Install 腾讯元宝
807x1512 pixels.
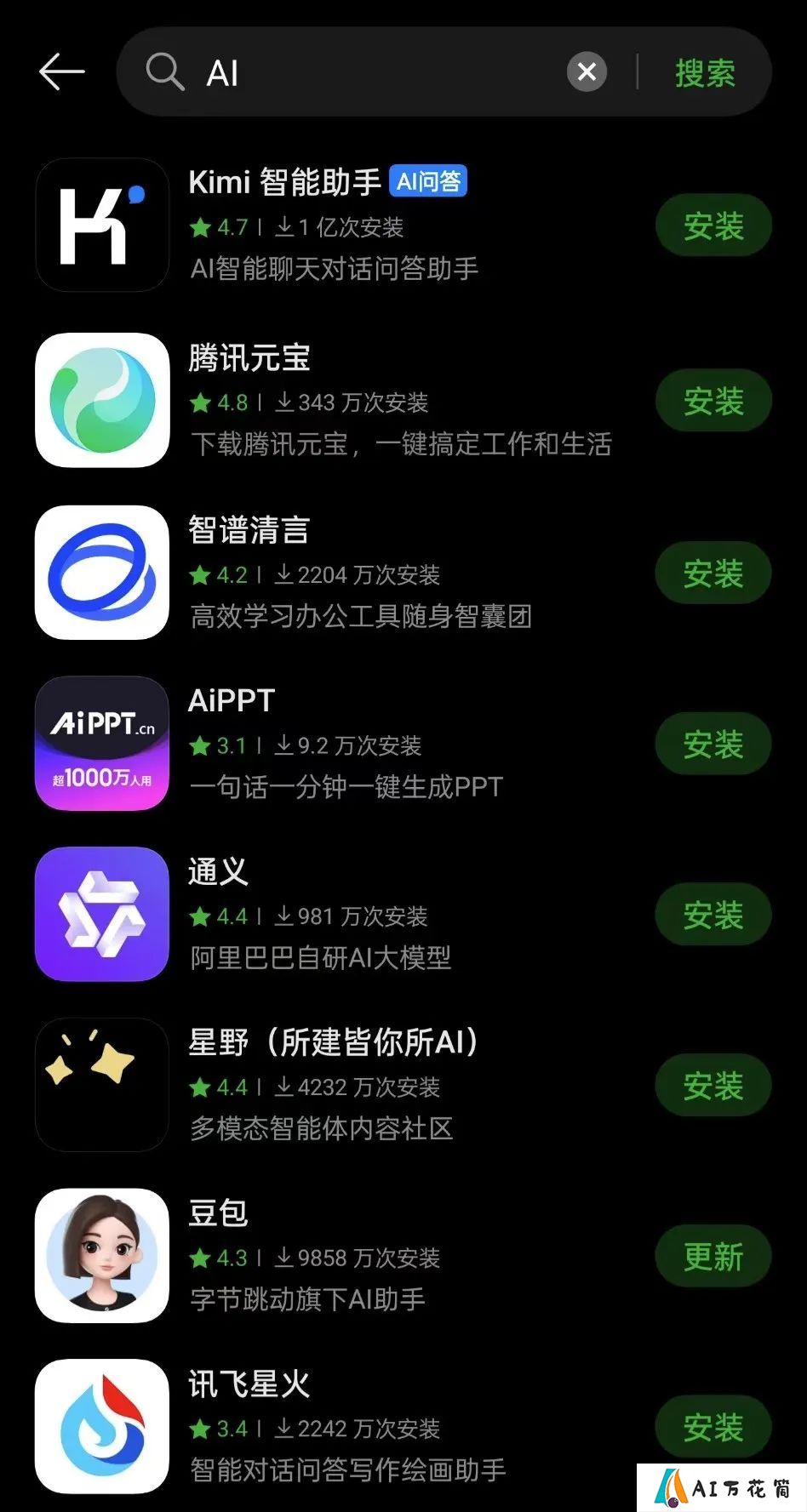tap(713, 401)
